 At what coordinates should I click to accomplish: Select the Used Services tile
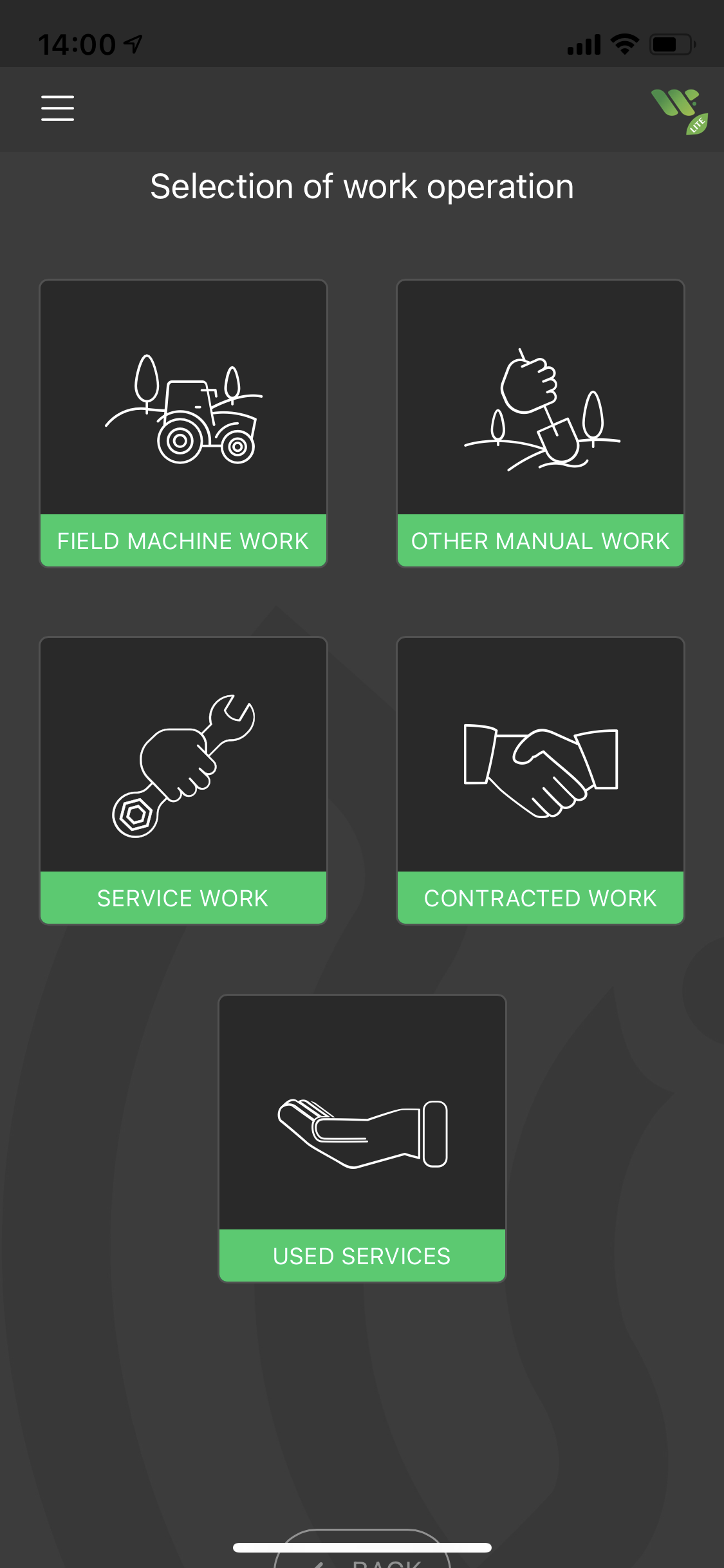click(362, 1138)
